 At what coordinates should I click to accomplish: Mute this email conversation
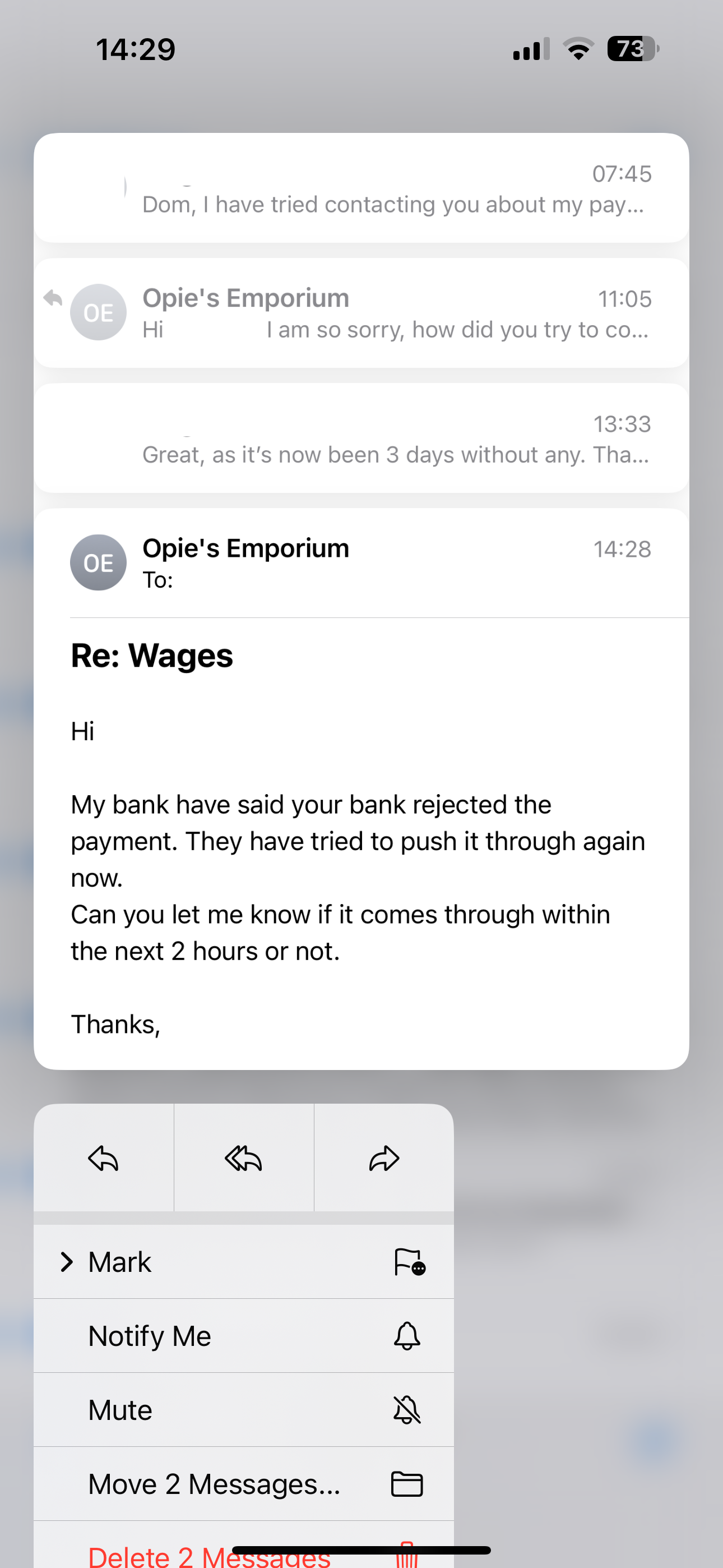[x=243, y=1410]
